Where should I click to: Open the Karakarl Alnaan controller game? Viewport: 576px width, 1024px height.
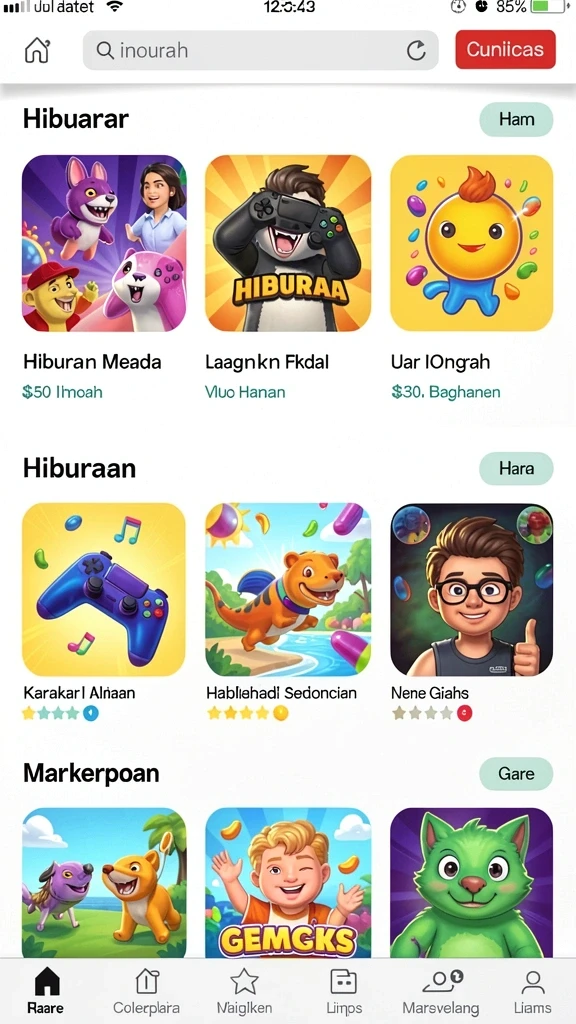point(104,589)
